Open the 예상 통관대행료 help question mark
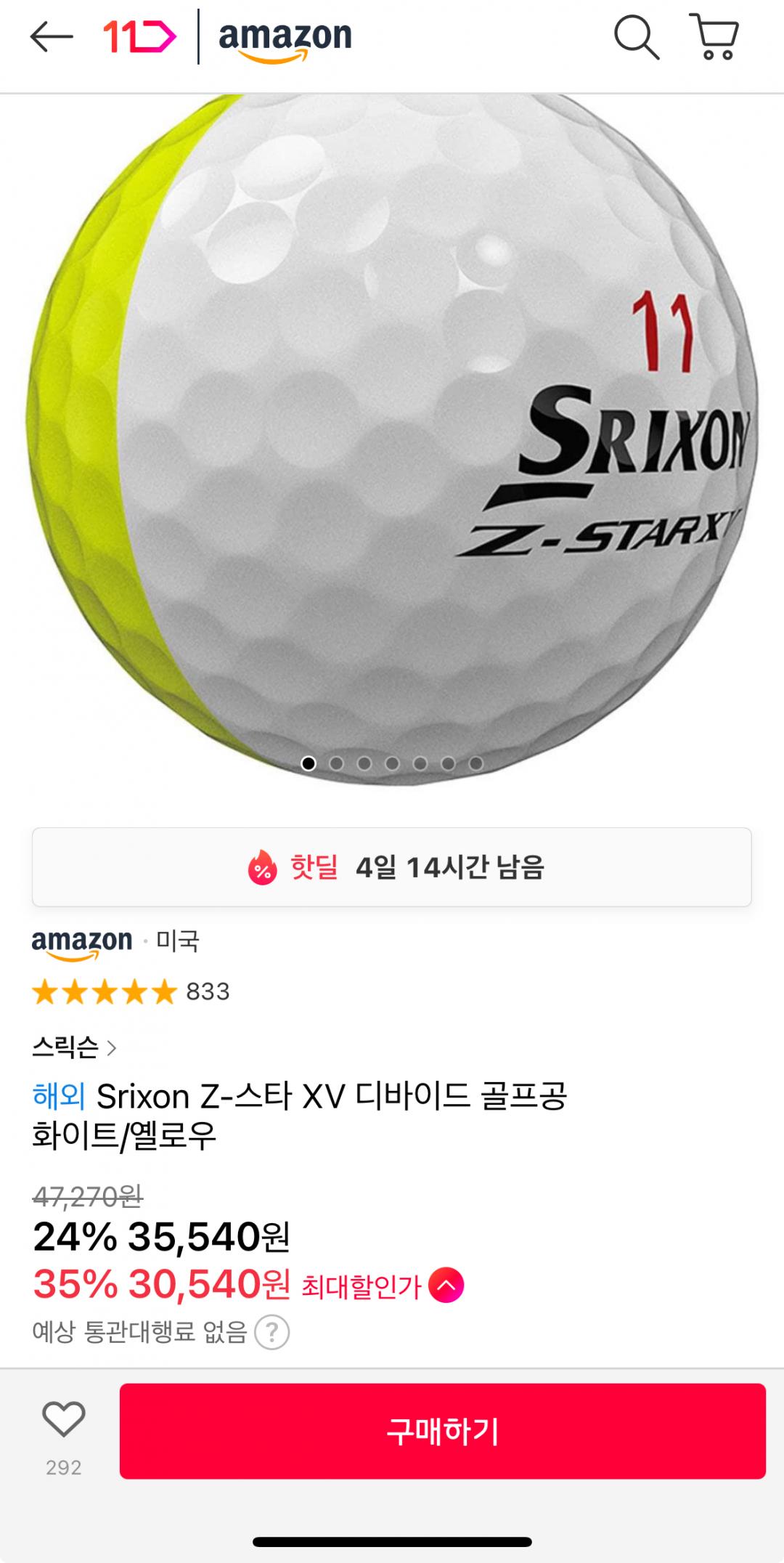Image resolution: width=784 pixels, height=1563 pixels. pyautogui.click(x=272, y=1333)
